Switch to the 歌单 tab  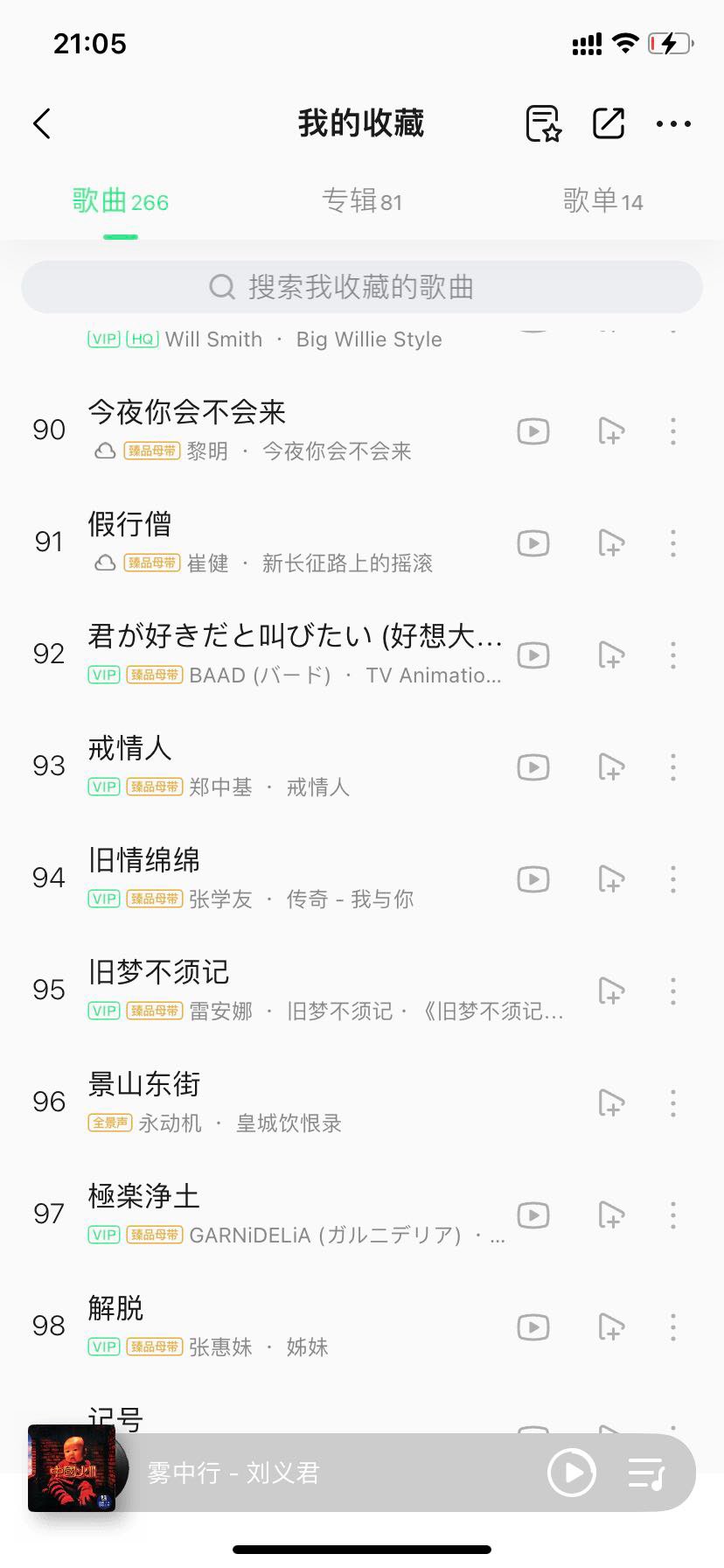(602, 201)
